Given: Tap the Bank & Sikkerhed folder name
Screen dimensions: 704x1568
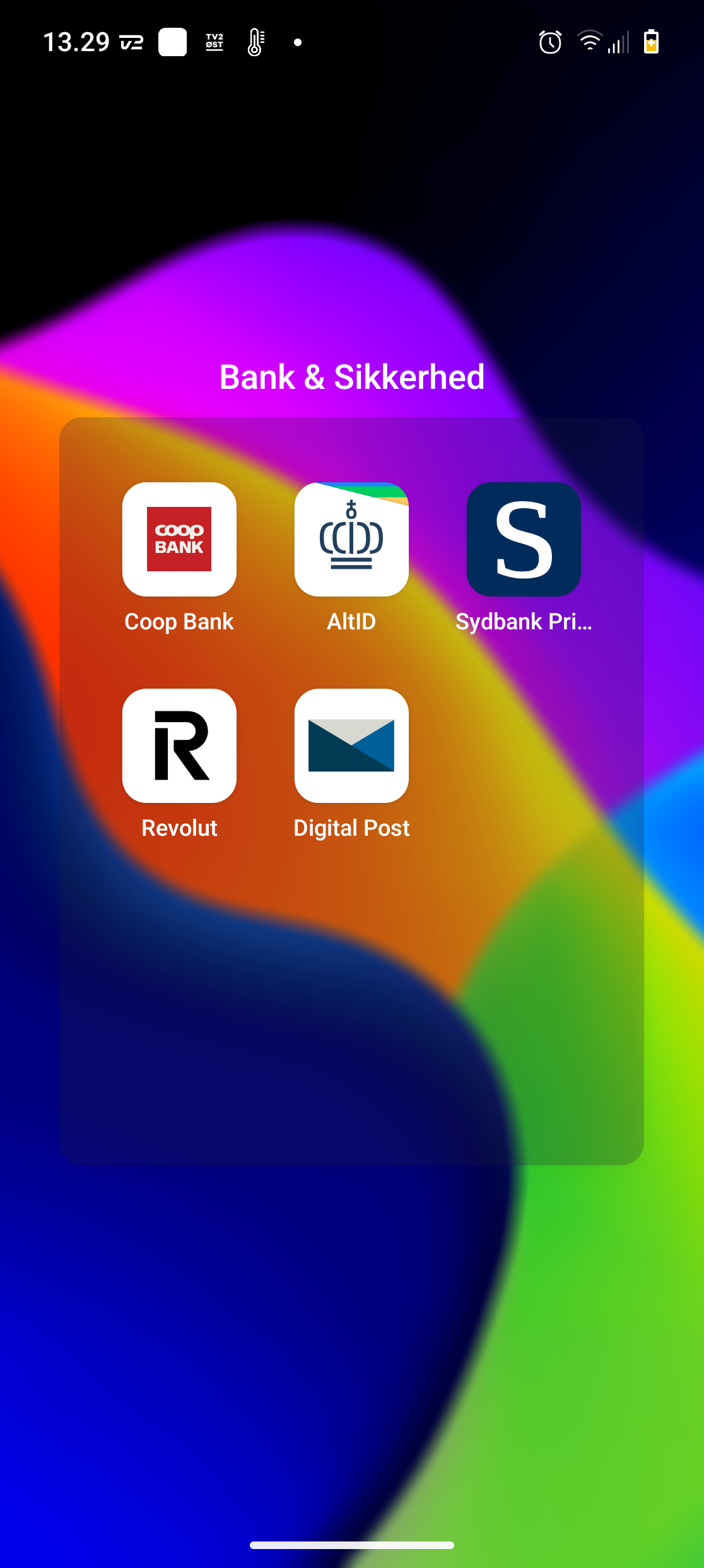Looking at the screenshot, I should pos(352,377).
